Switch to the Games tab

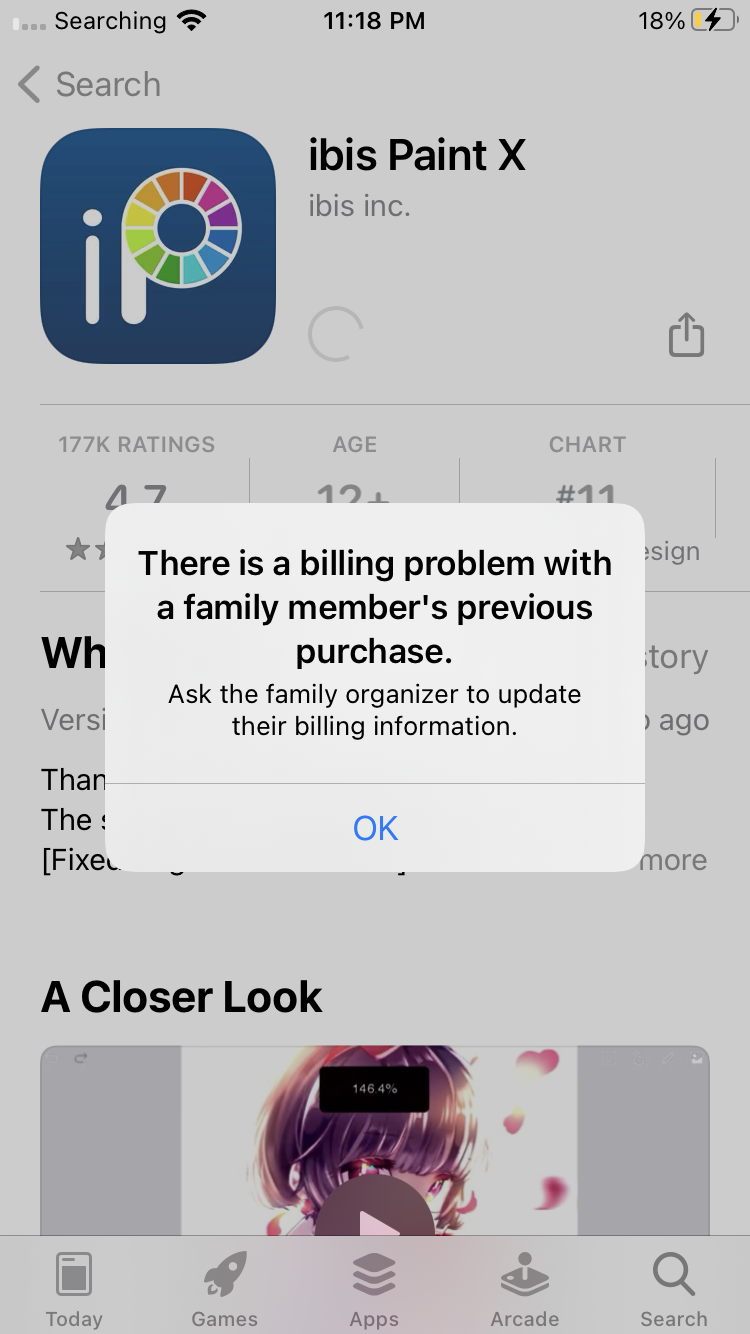(224, 1289)
